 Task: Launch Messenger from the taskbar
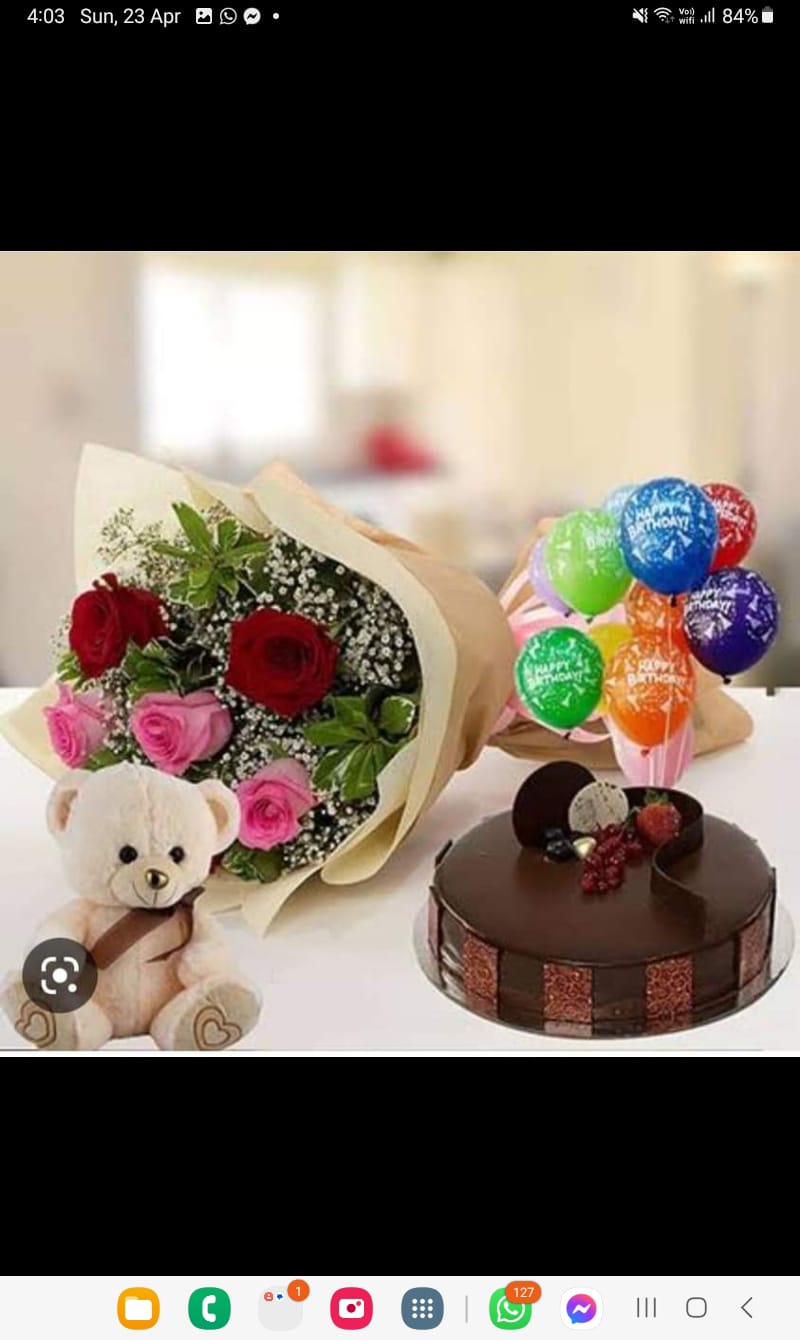[x=581, y=1308]
